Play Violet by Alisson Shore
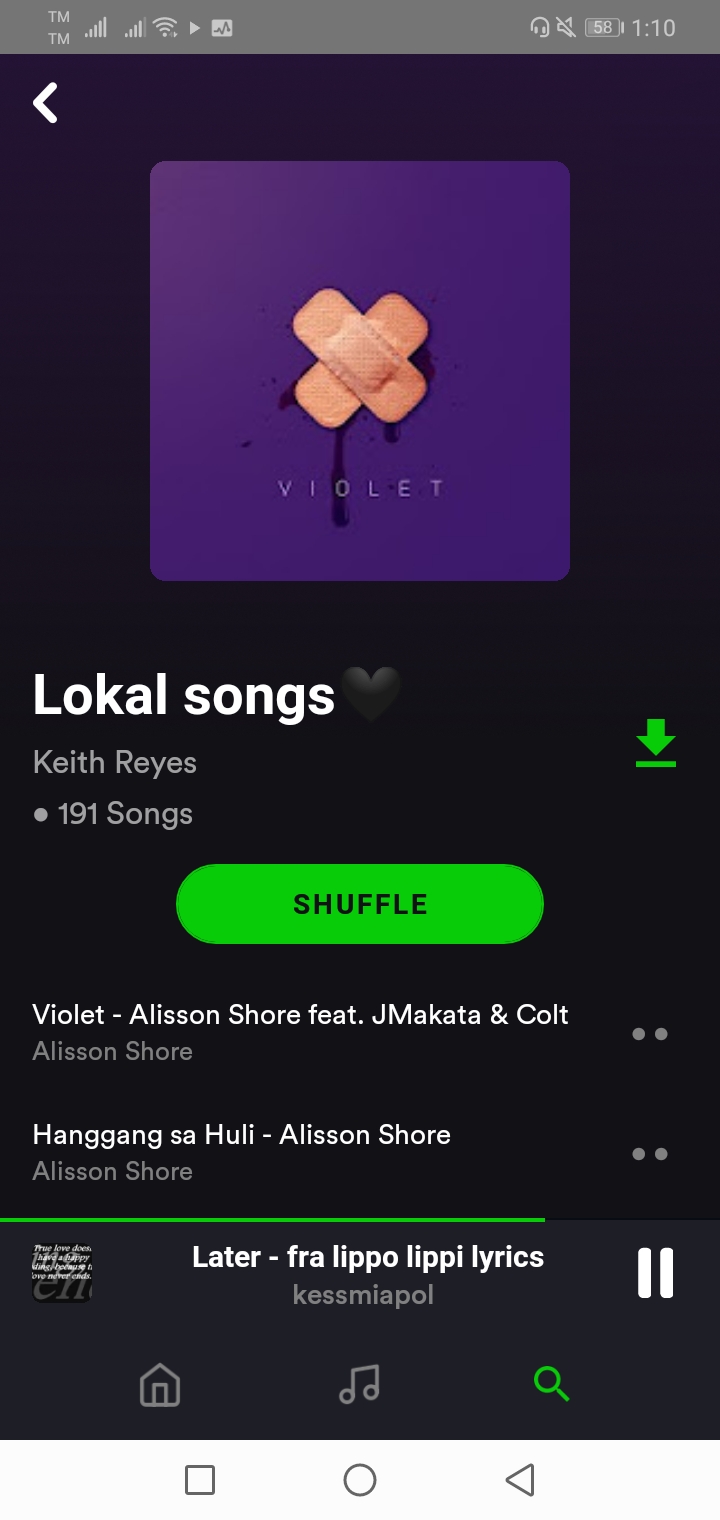This screenshot has height=1520, width=720. (300, 1032)
